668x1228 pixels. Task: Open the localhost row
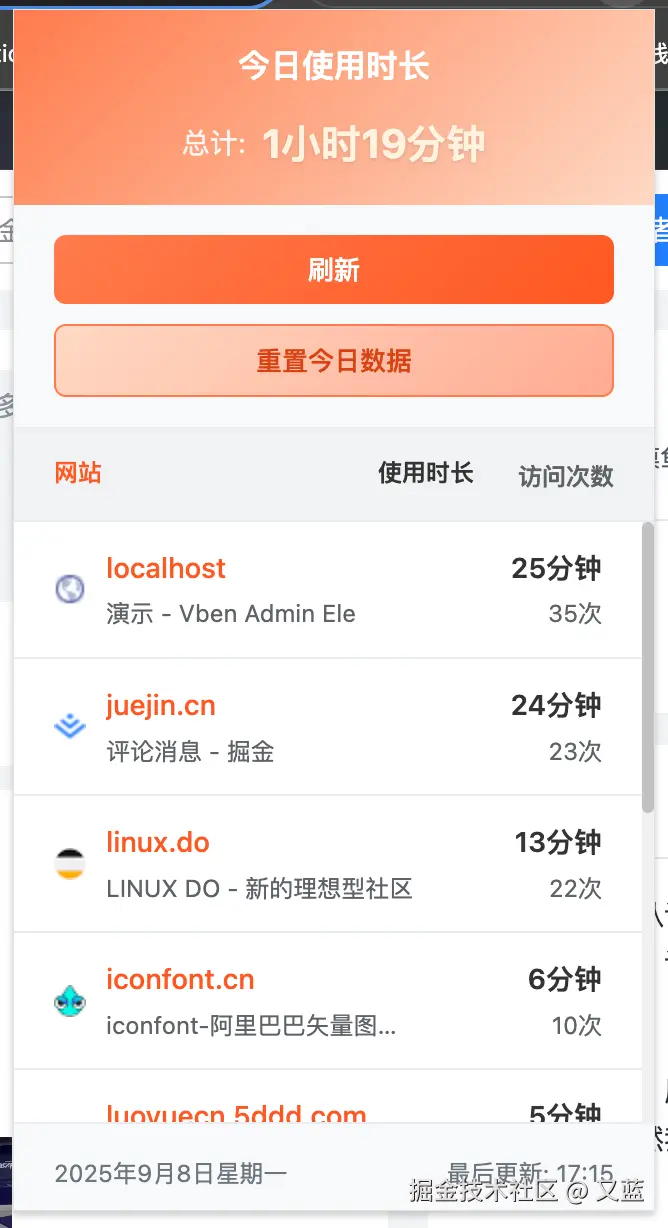[328, 589]
